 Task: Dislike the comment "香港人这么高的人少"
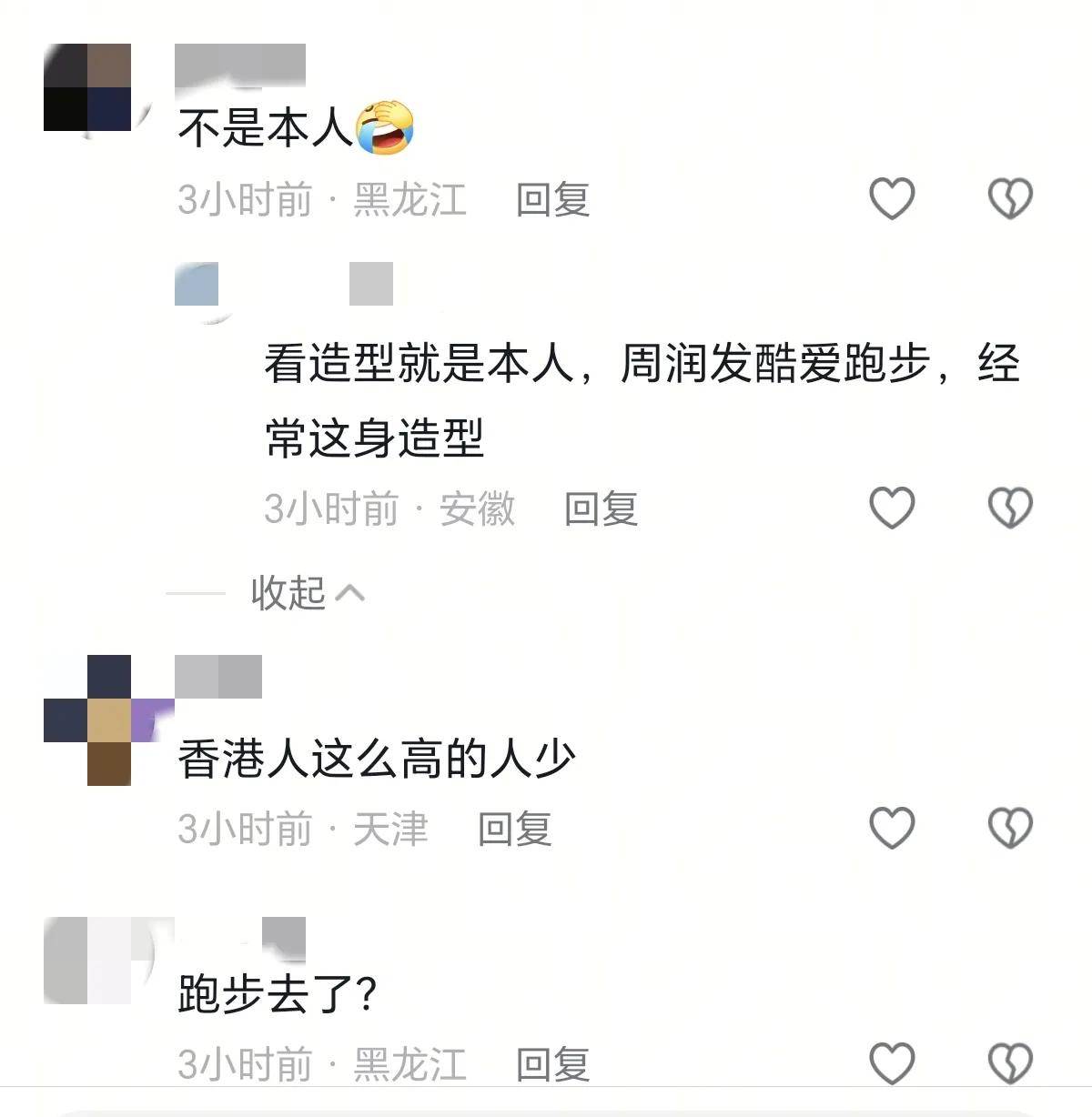(1010, 828)
